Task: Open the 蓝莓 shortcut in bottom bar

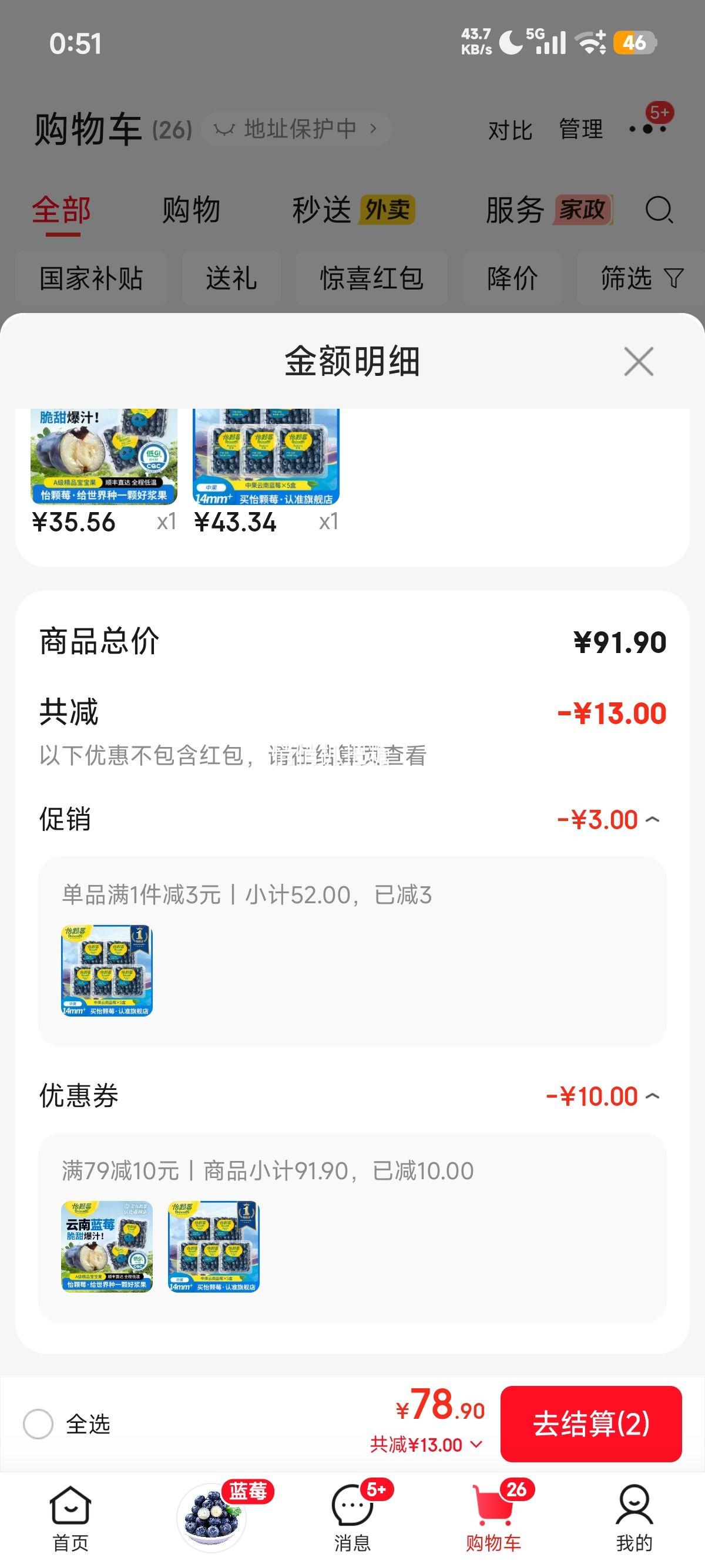Action: 212,1518
